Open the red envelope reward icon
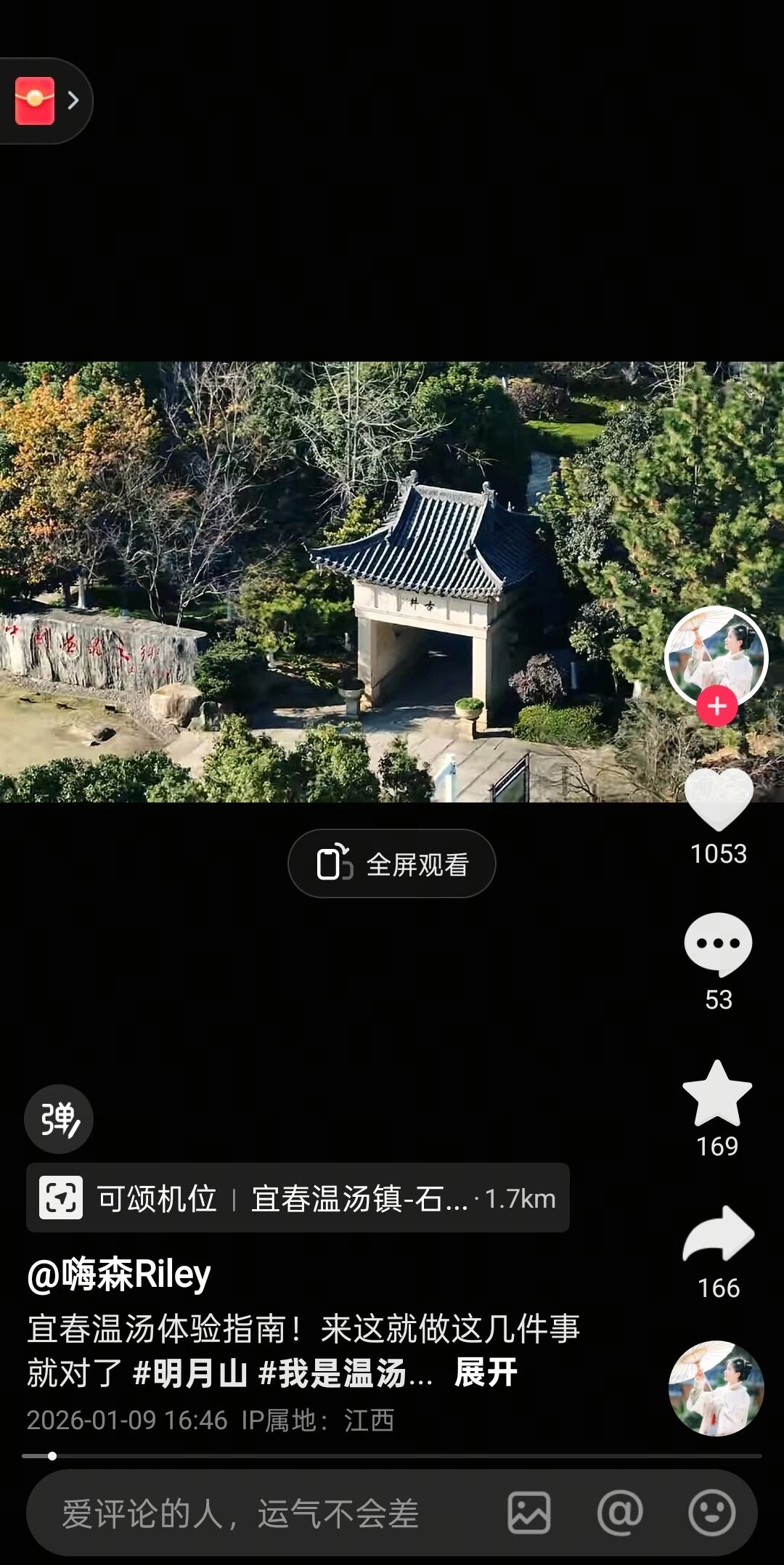 36,100
